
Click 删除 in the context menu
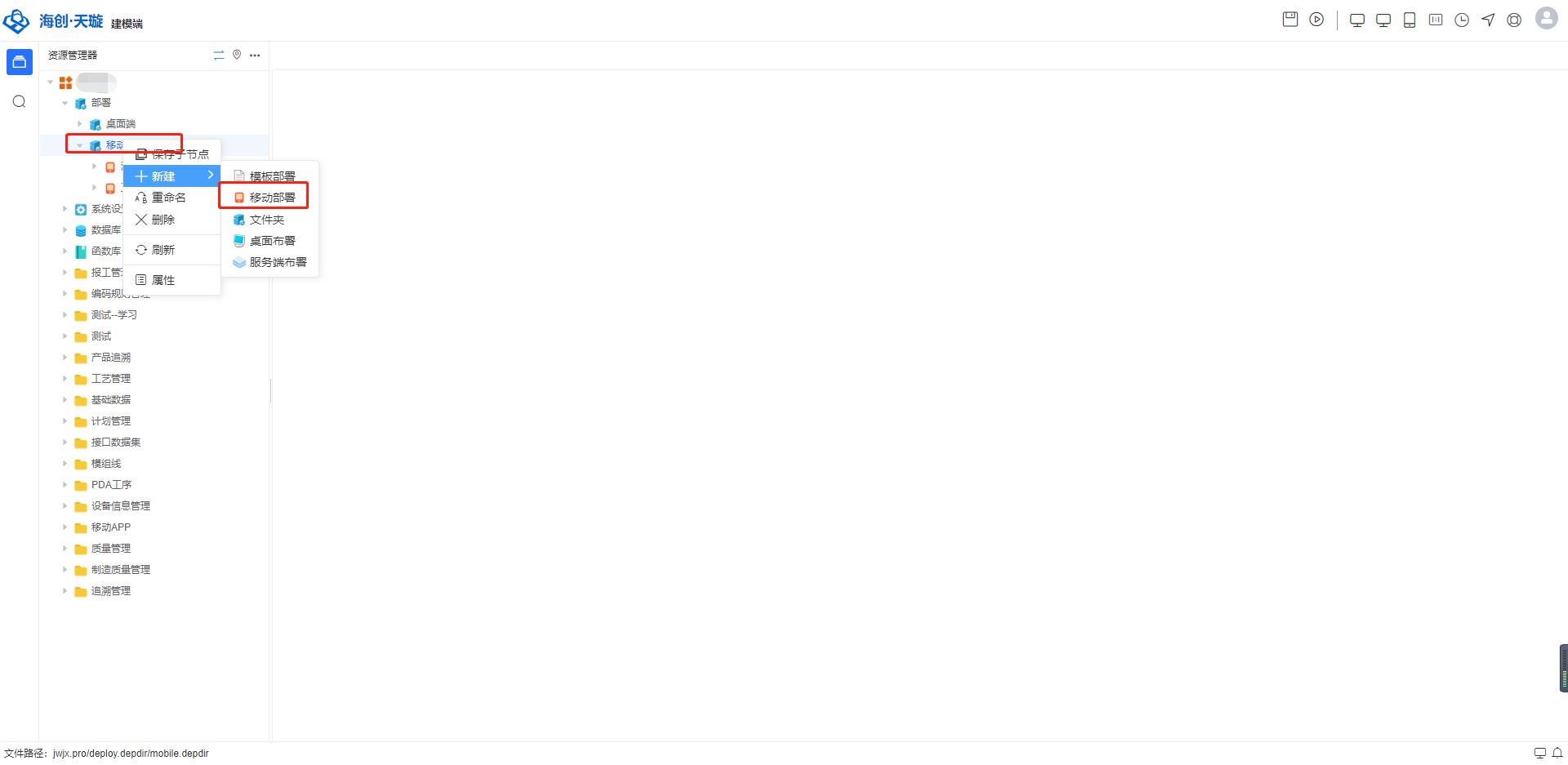pyautogui.click(x=163, y=220)
